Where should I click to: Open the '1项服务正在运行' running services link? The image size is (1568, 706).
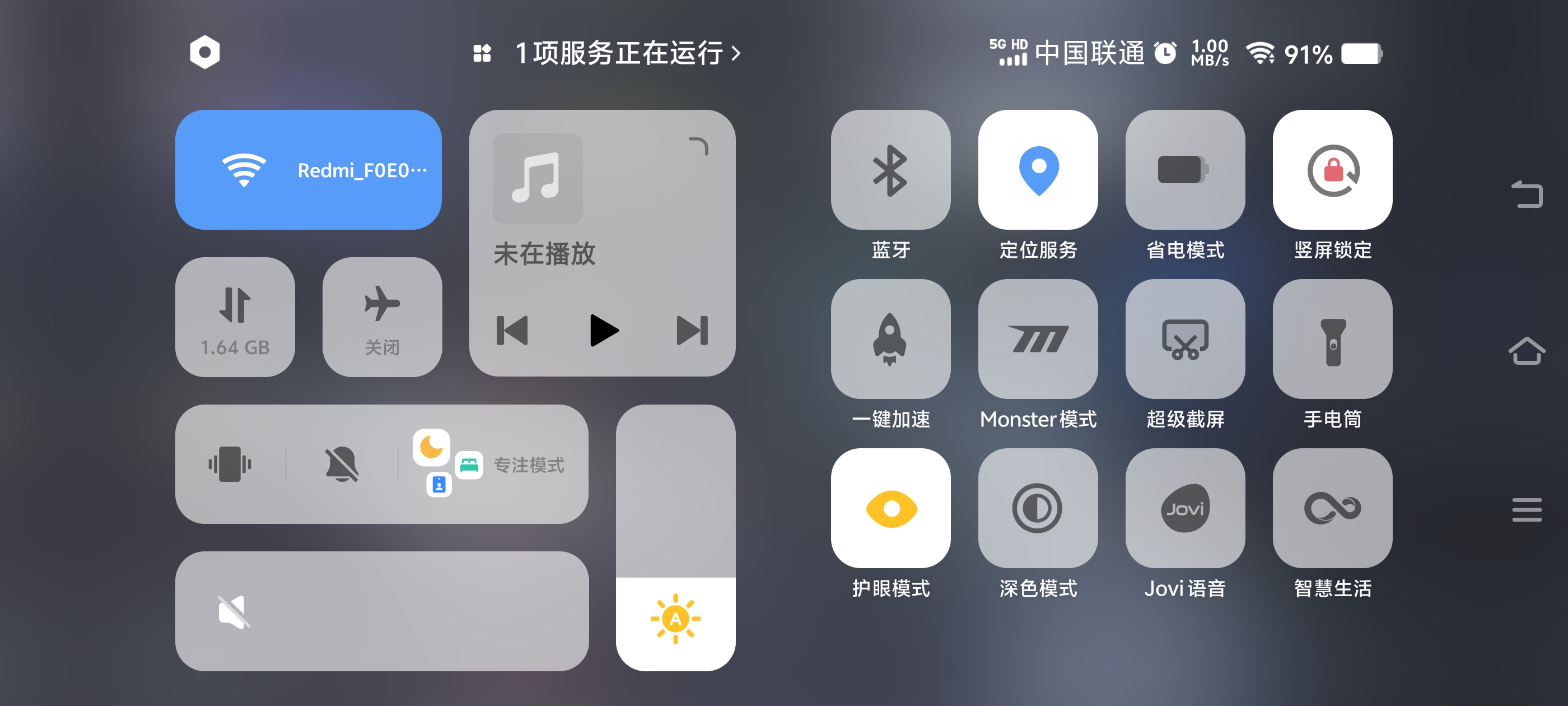[627, 54]
